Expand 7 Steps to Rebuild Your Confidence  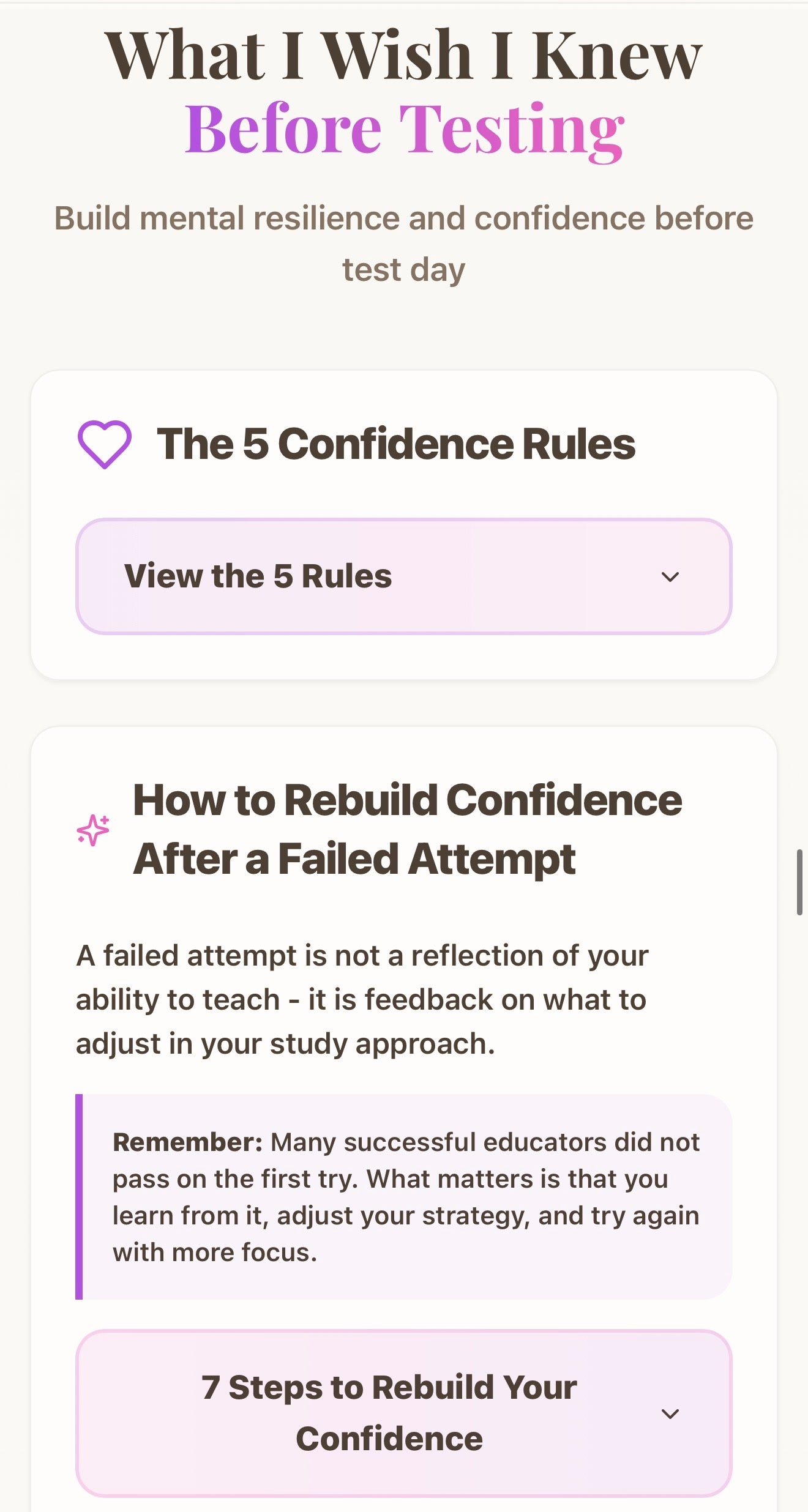point(404,1412)
